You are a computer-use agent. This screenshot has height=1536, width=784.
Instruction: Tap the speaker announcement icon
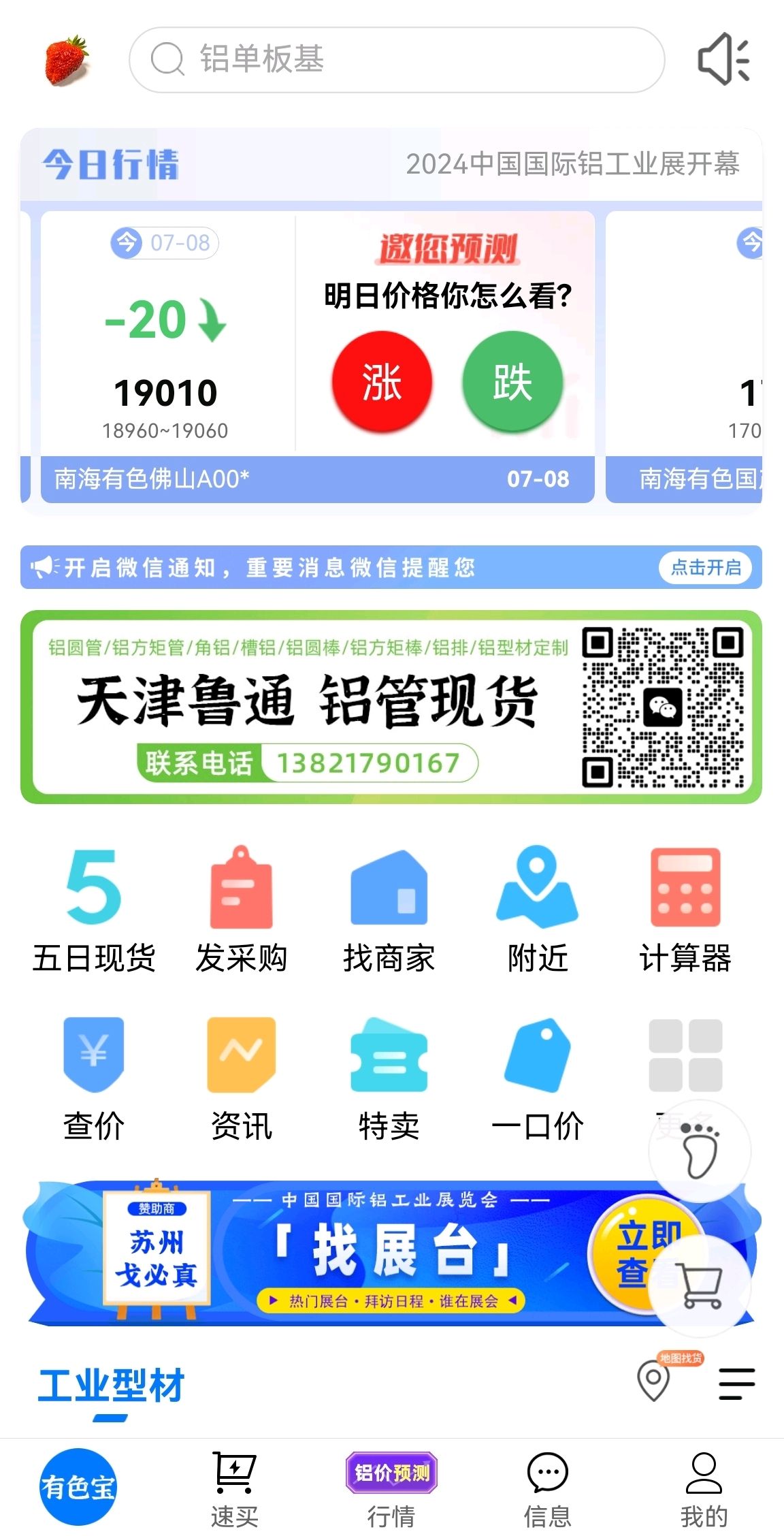pos(724,59)
